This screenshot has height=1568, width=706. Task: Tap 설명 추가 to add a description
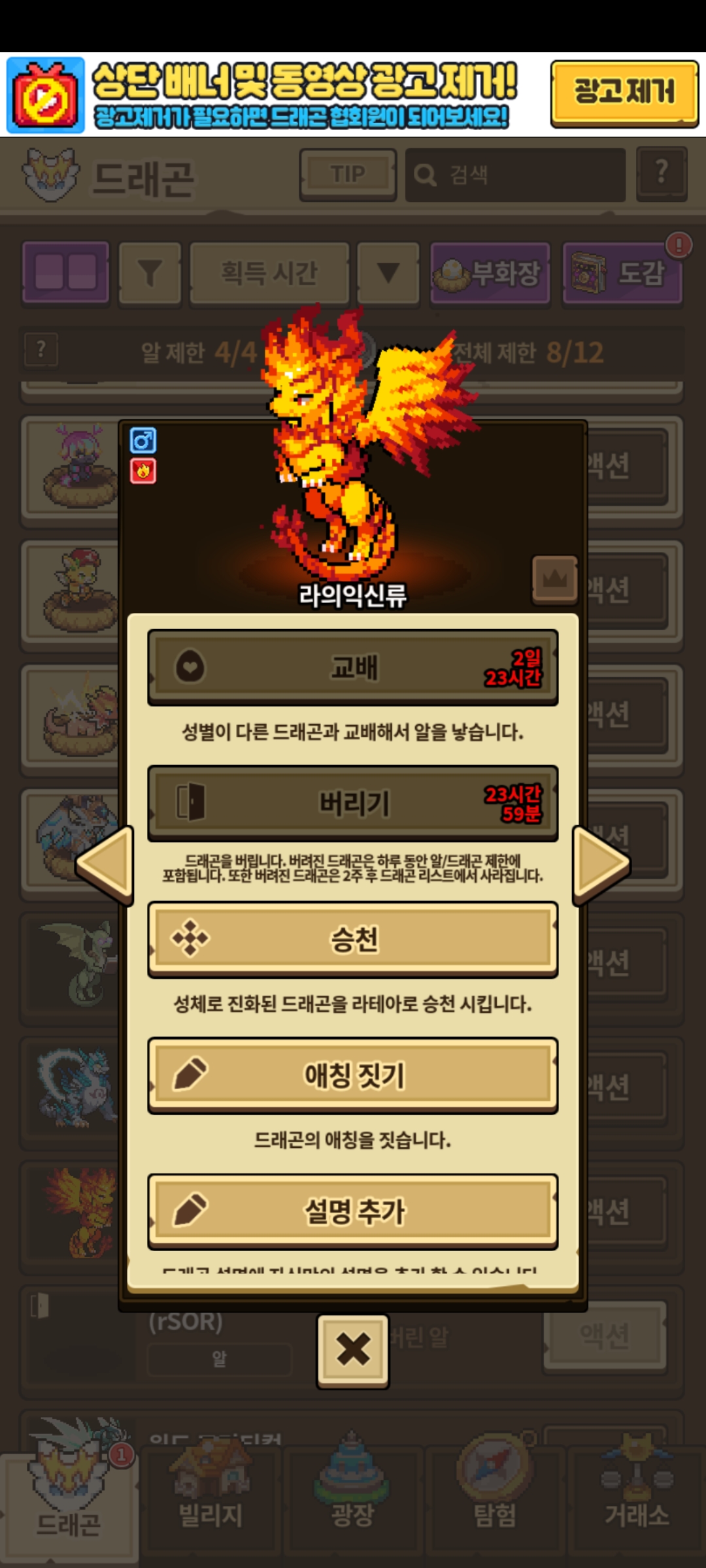(353, 1211)
